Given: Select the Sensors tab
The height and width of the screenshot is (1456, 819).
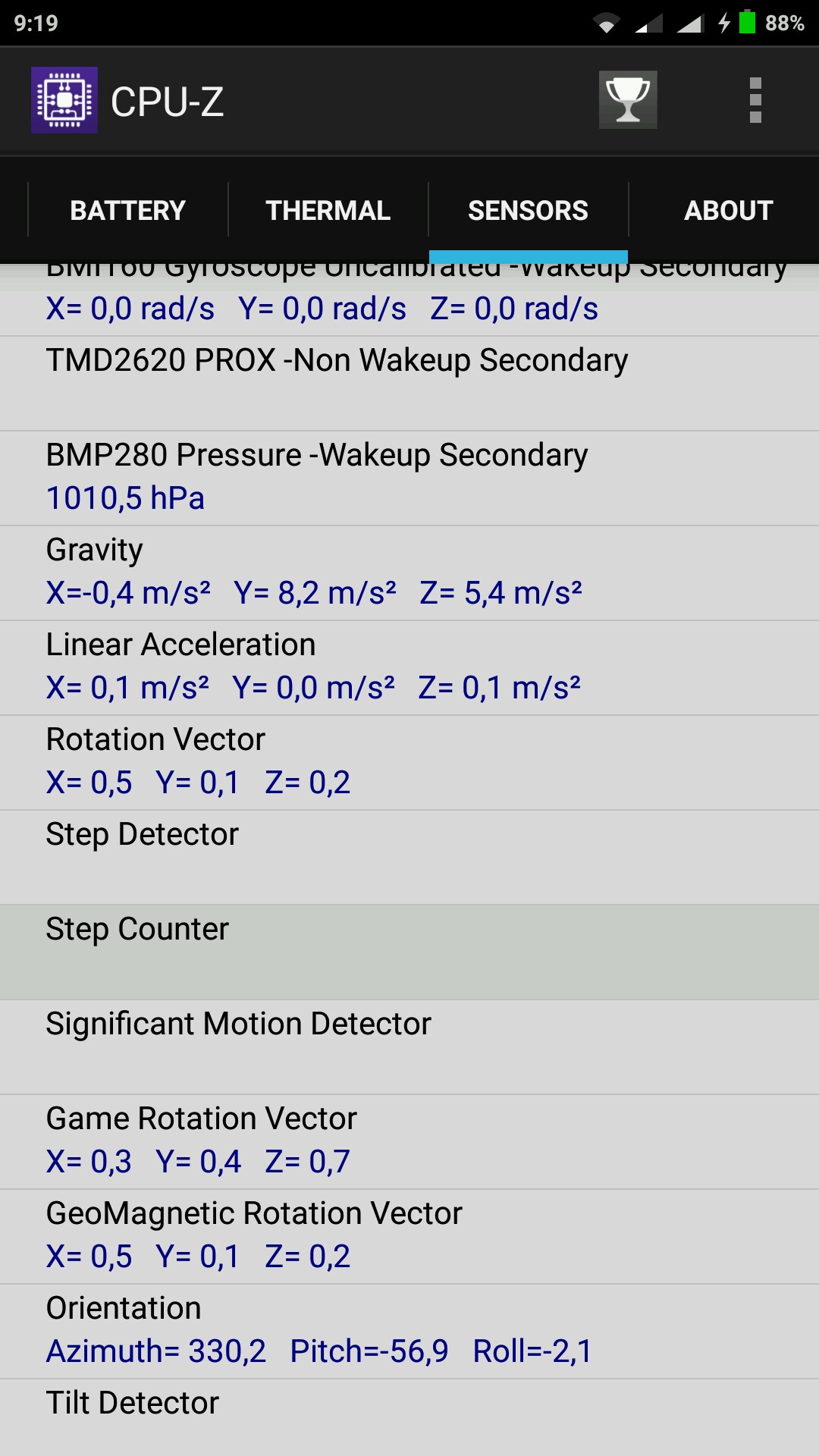Looking at the screenshot, I should click(x=529, y=210).
